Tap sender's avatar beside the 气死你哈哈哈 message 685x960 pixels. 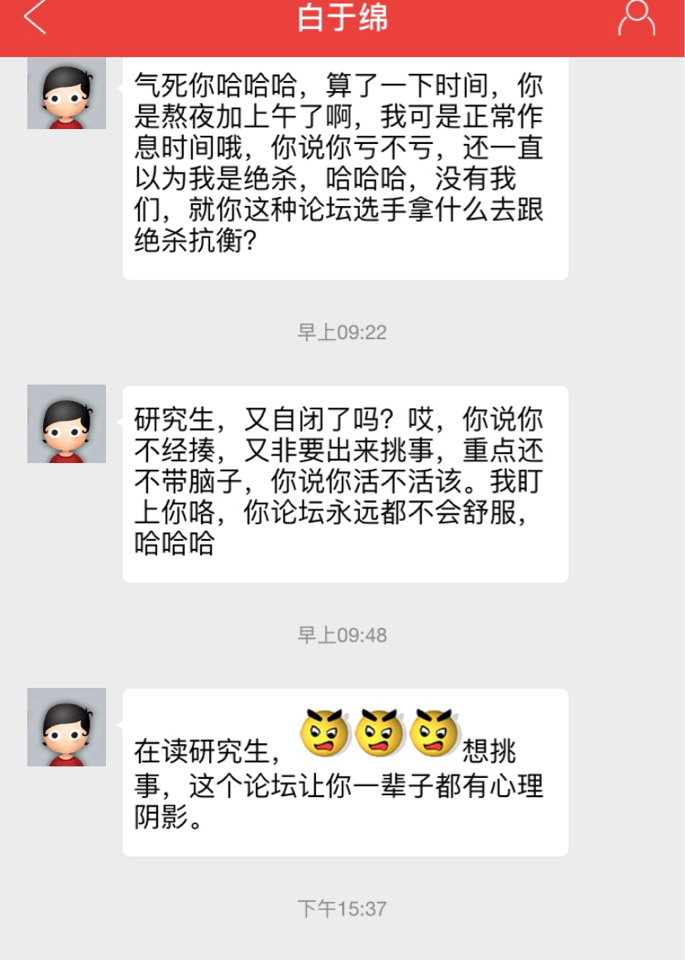(x=66, y=93)
